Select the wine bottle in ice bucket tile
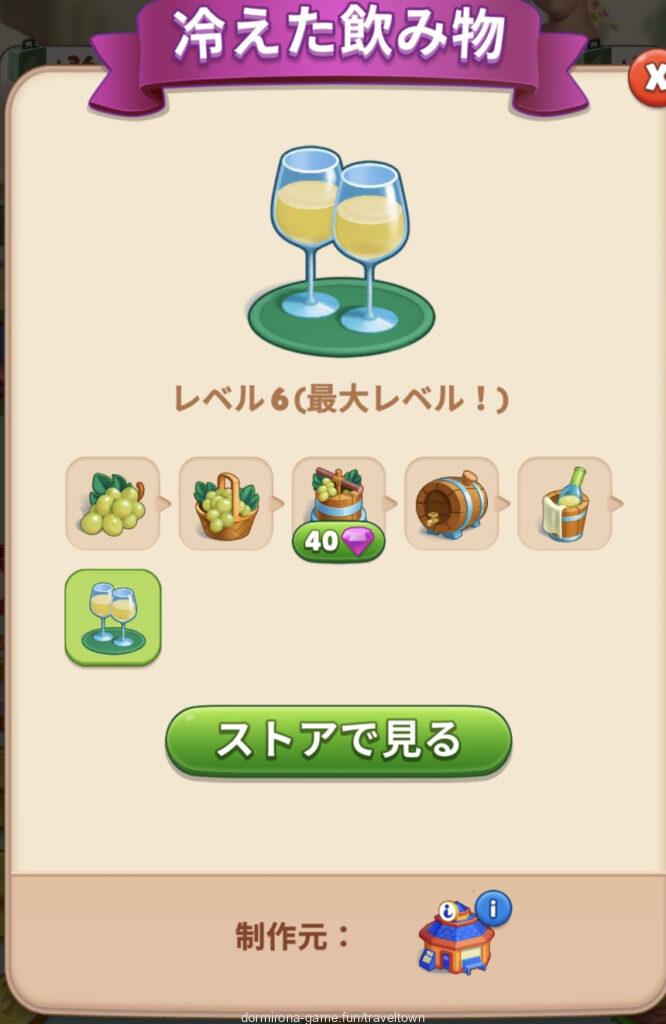Screen dimensions: 666x1024 564,503
